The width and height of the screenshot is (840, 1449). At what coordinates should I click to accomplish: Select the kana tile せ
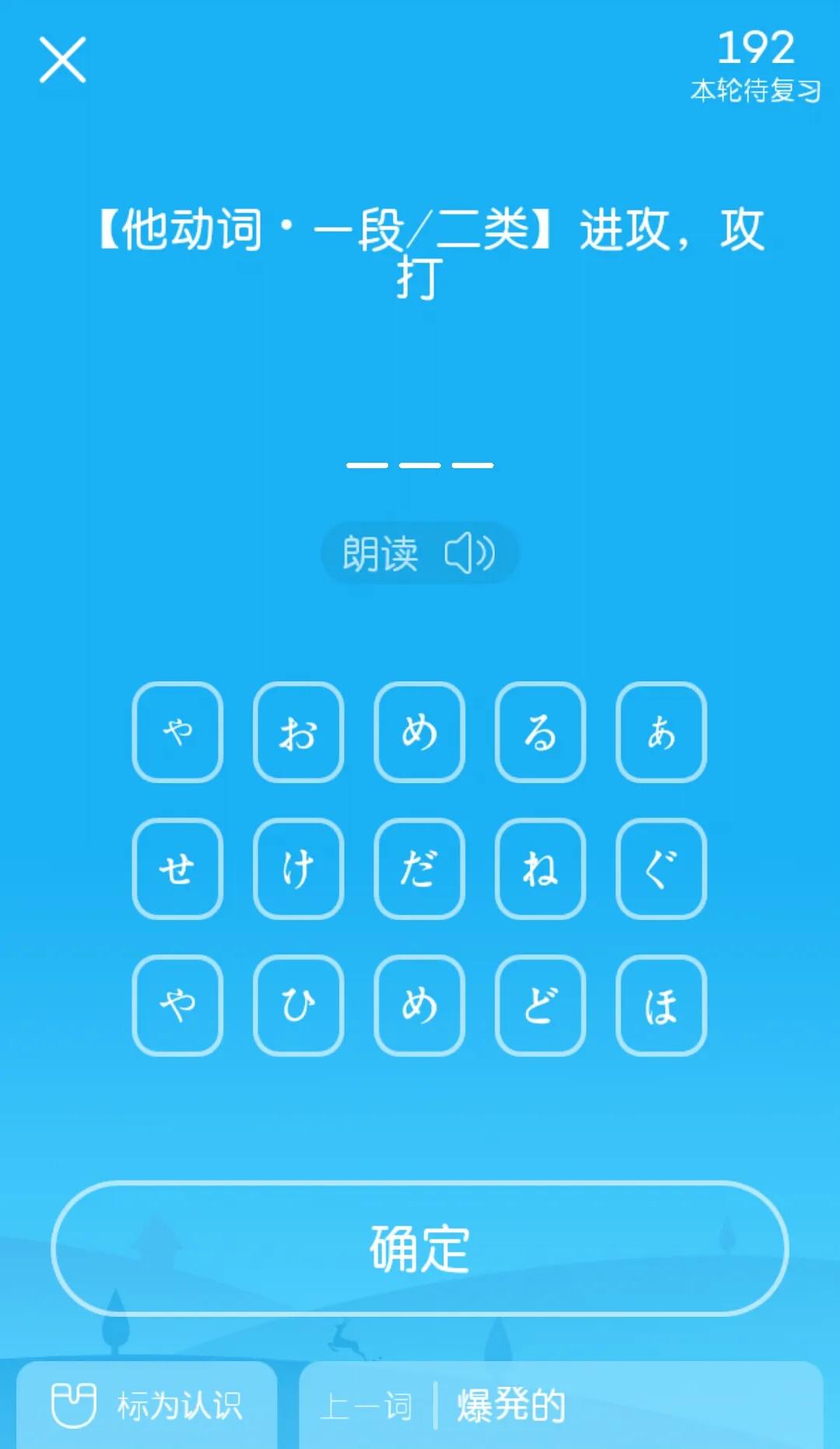(177, 869)
